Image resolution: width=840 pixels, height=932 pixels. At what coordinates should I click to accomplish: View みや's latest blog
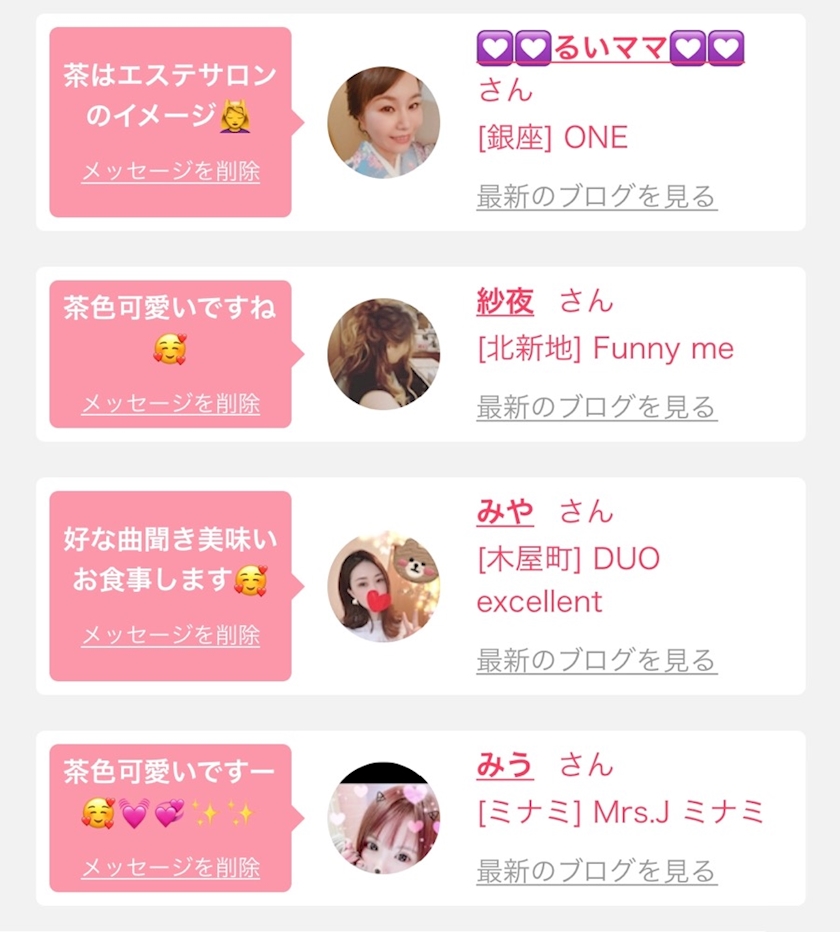(596, 660)
